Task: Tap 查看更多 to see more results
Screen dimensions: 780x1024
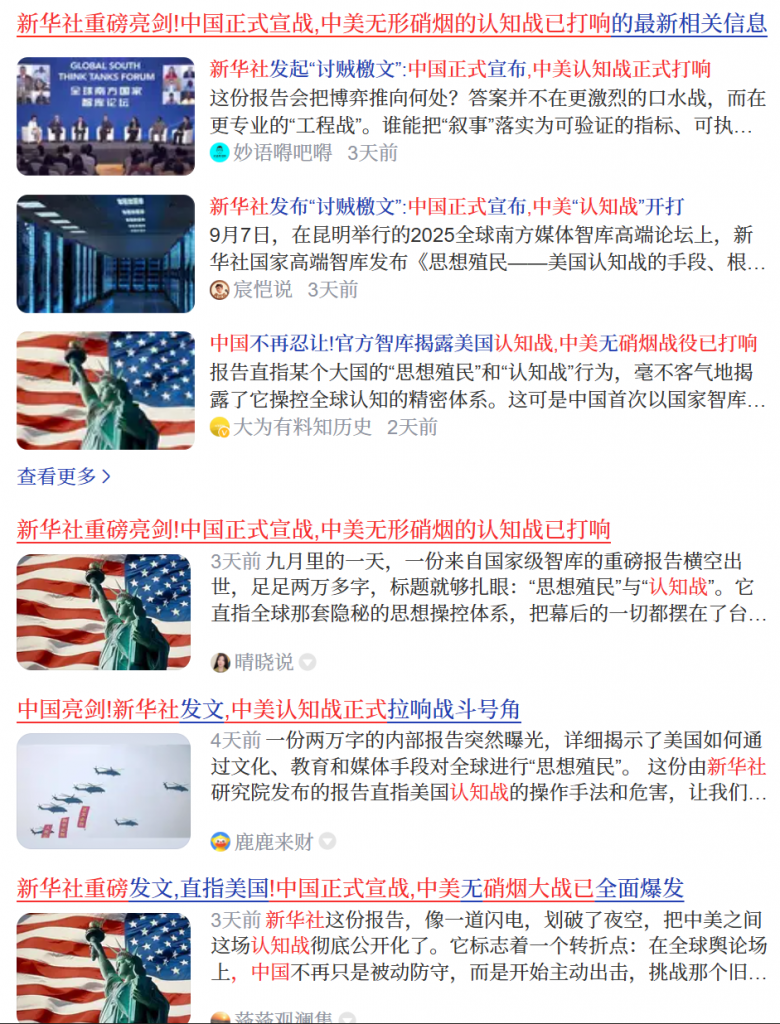Action: point(64,476)
